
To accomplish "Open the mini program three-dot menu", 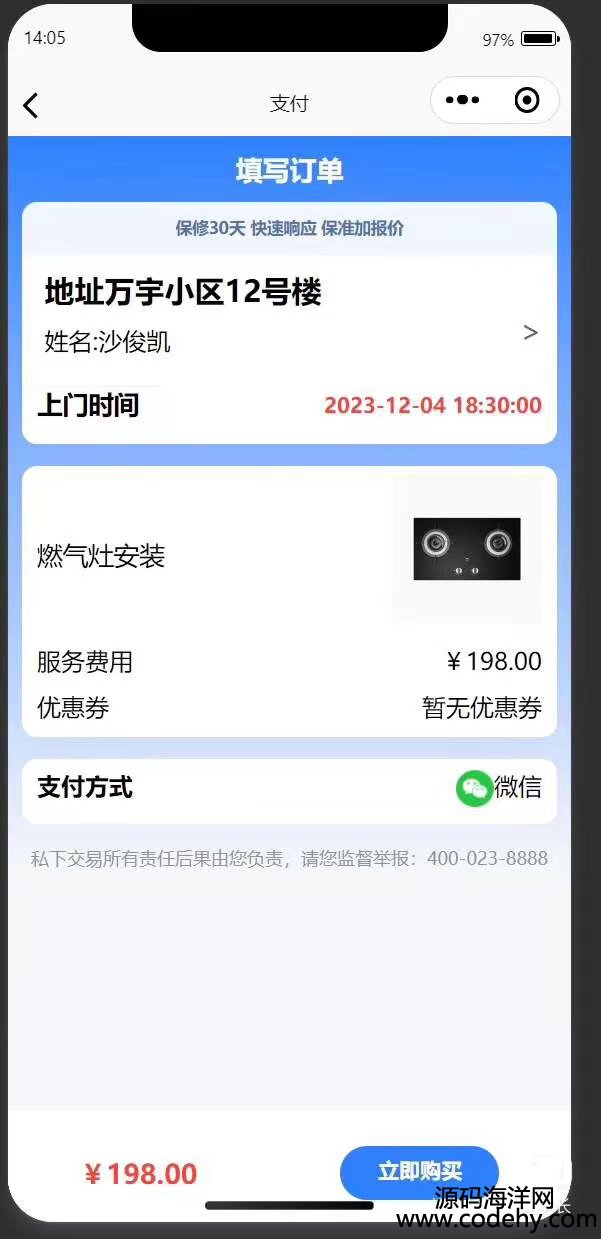I will pos(462,100).
